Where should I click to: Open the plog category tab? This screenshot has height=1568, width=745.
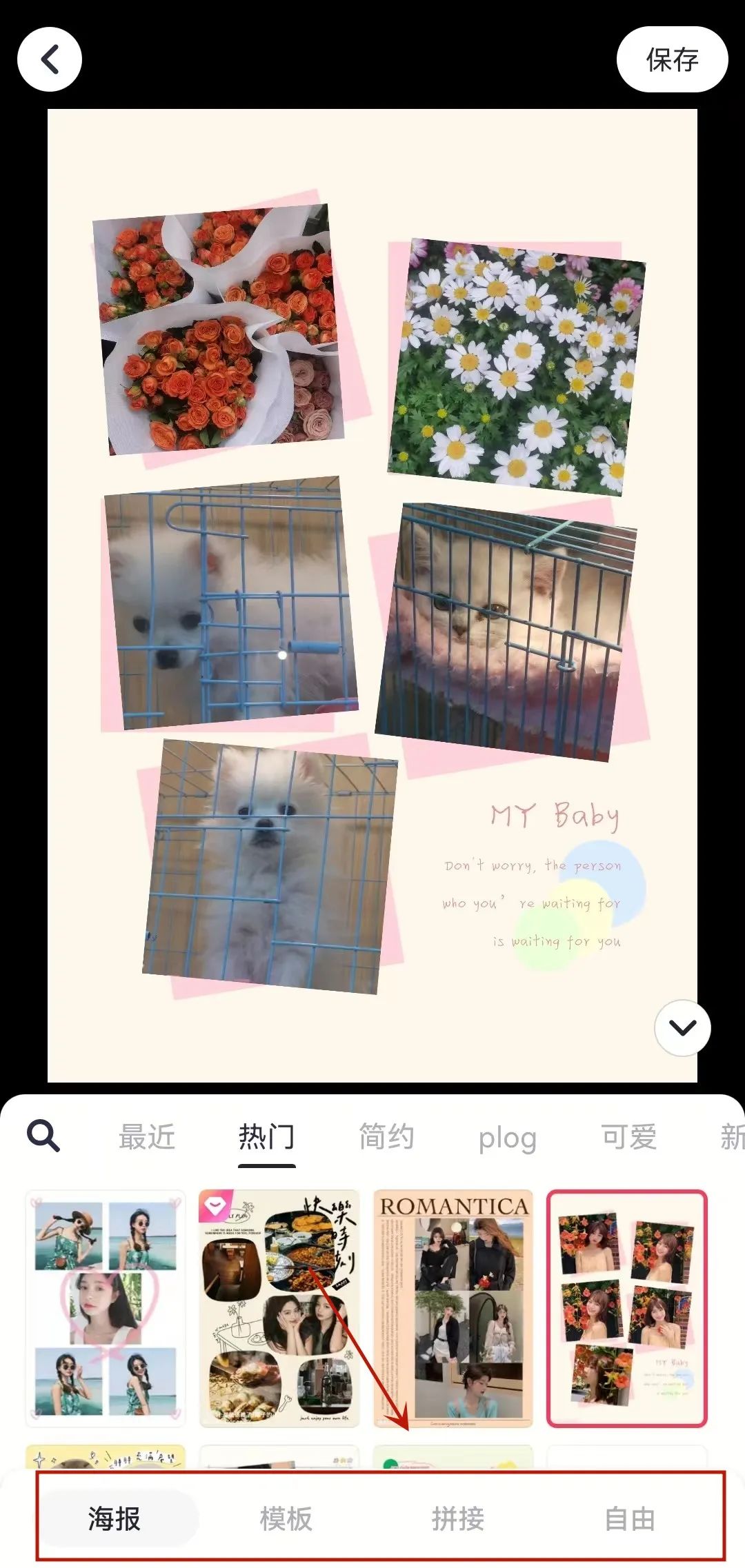[x=507, y=1138]
